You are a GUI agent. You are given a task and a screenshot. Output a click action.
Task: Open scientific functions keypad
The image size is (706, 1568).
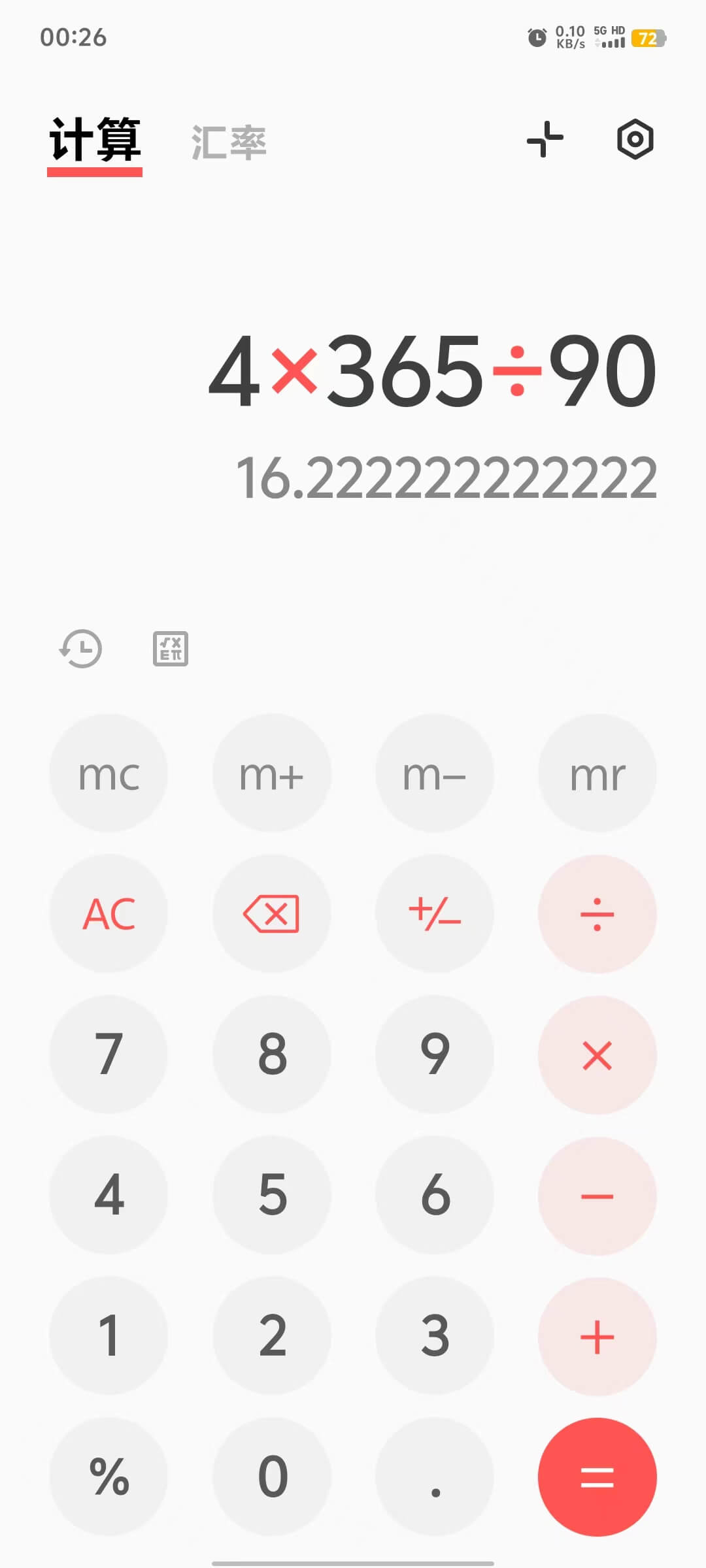pos(171,649)
